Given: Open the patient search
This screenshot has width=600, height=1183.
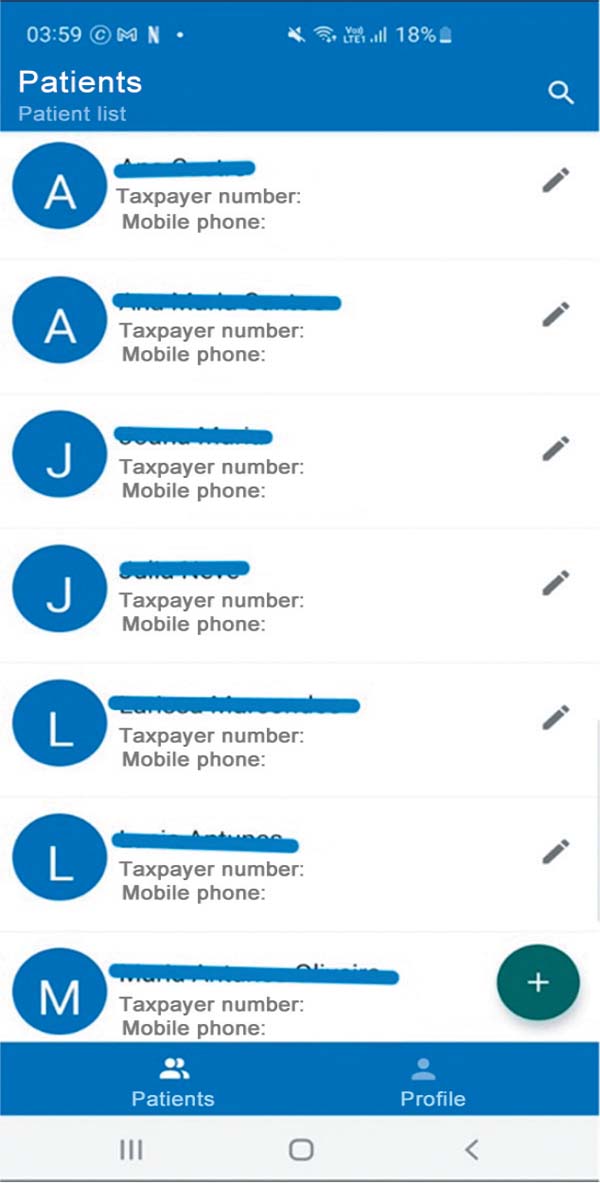Looking at the screenshot, I should coord(562,93).
